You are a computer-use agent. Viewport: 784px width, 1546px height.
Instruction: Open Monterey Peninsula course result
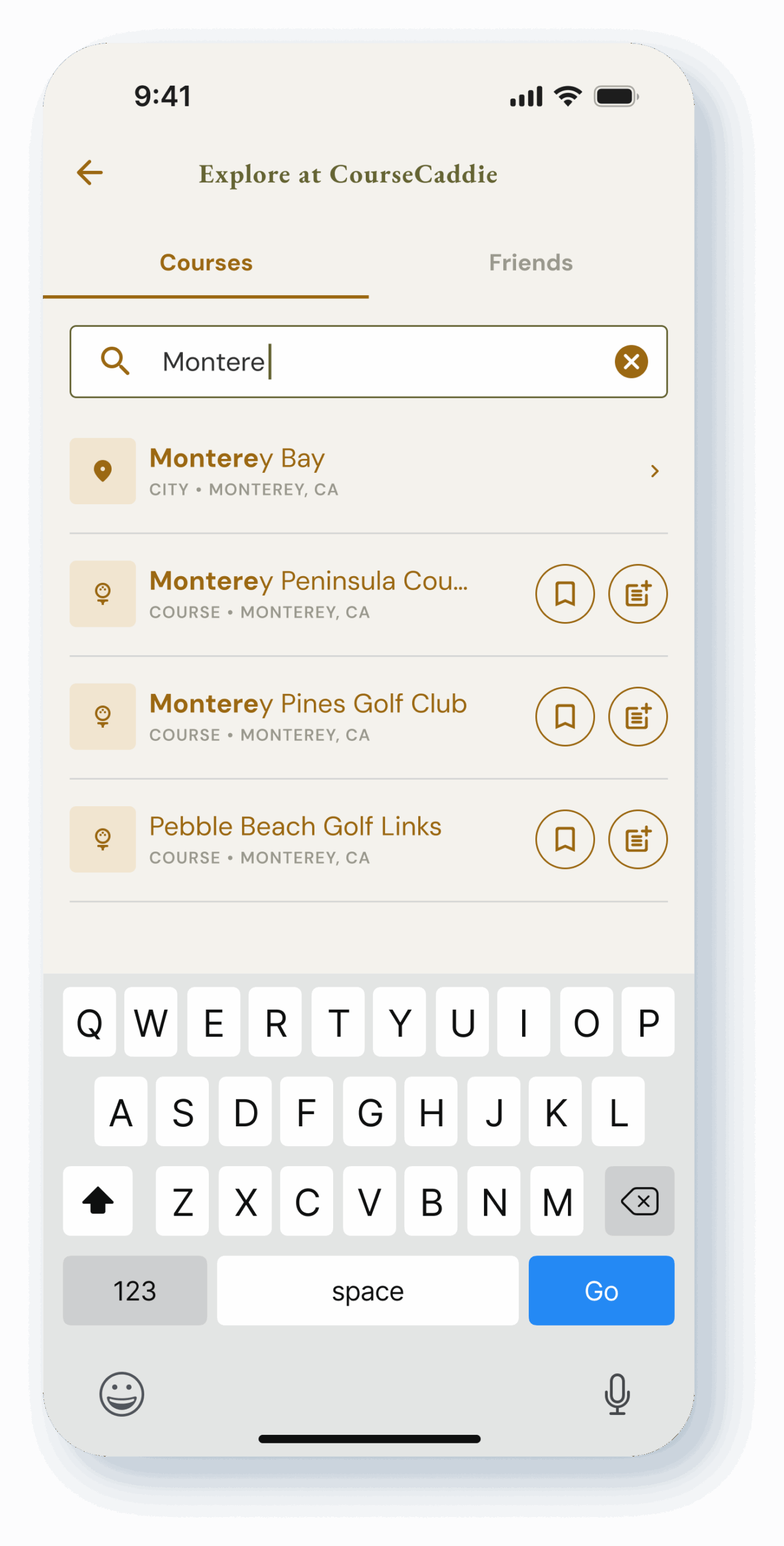pos(299,594)
